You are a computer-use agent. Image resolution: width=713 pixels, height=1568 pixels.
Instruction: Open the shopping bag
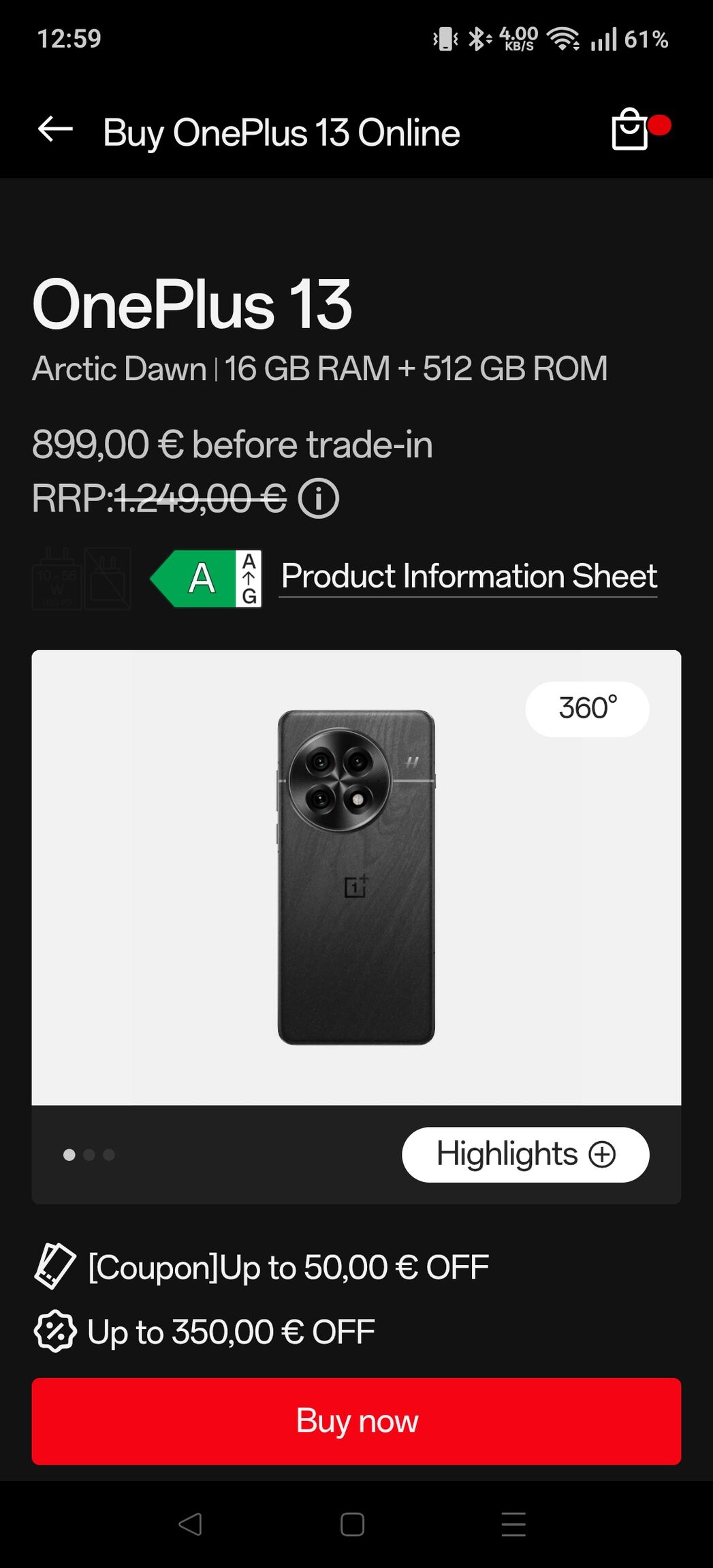click(x=631, y=129)
